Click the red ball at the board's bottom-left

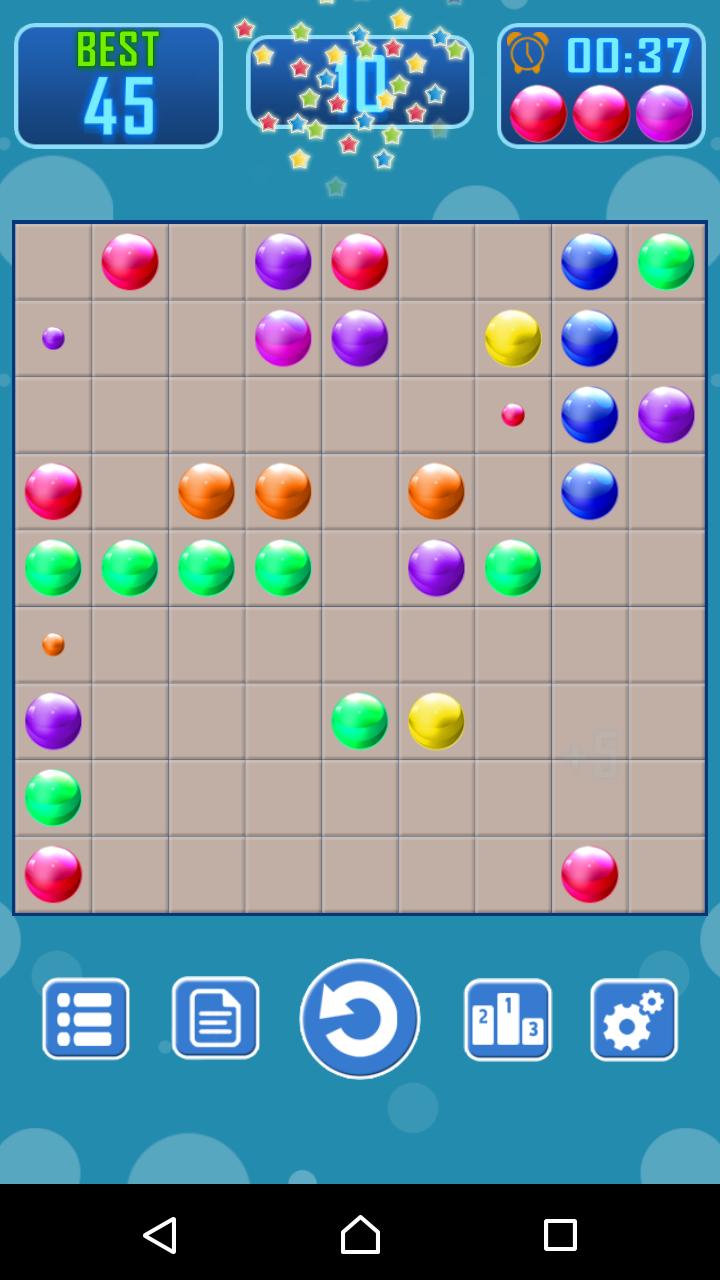52,873
